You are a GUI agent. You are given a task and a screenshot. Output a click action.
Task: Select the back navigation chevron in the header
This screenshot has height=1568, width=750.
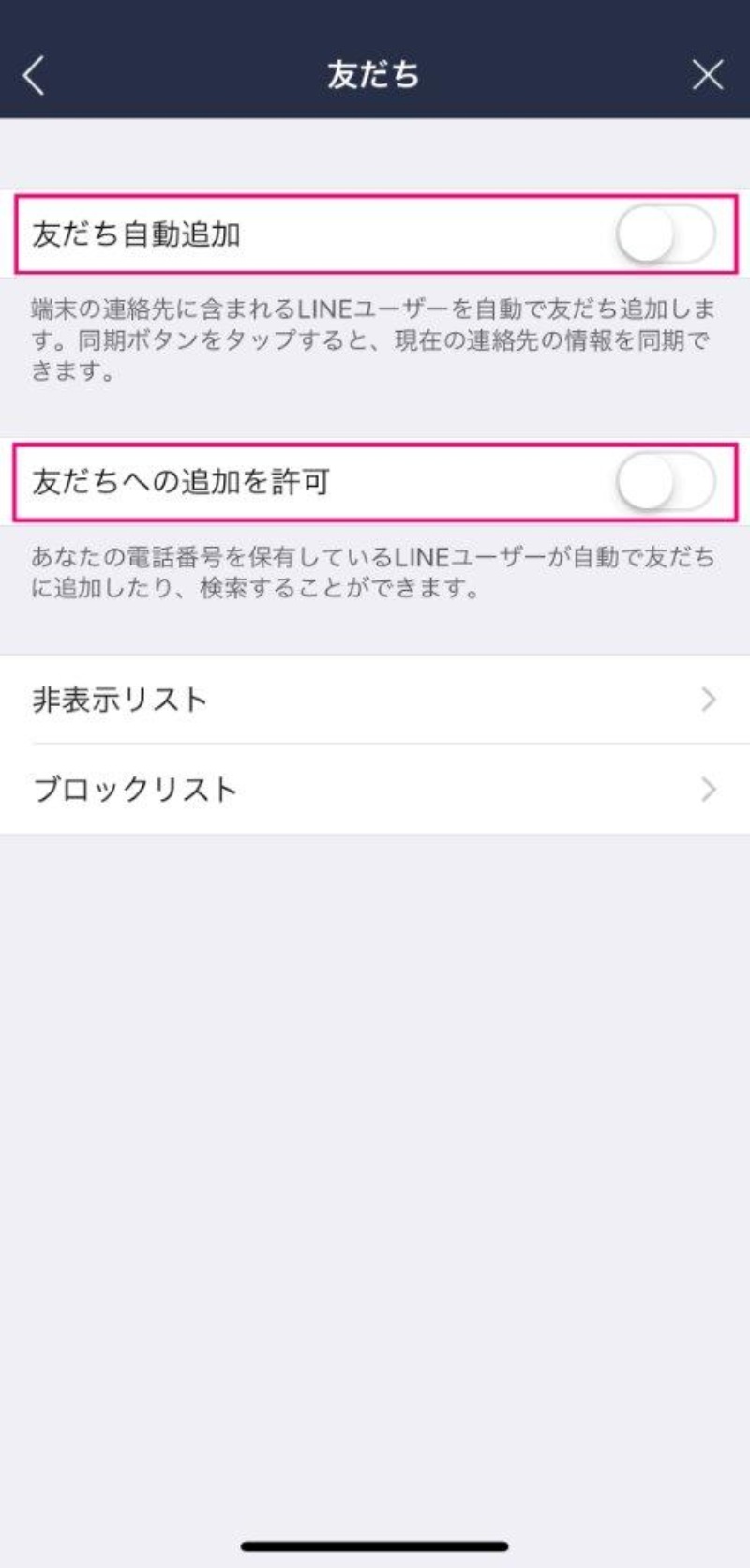35,75
